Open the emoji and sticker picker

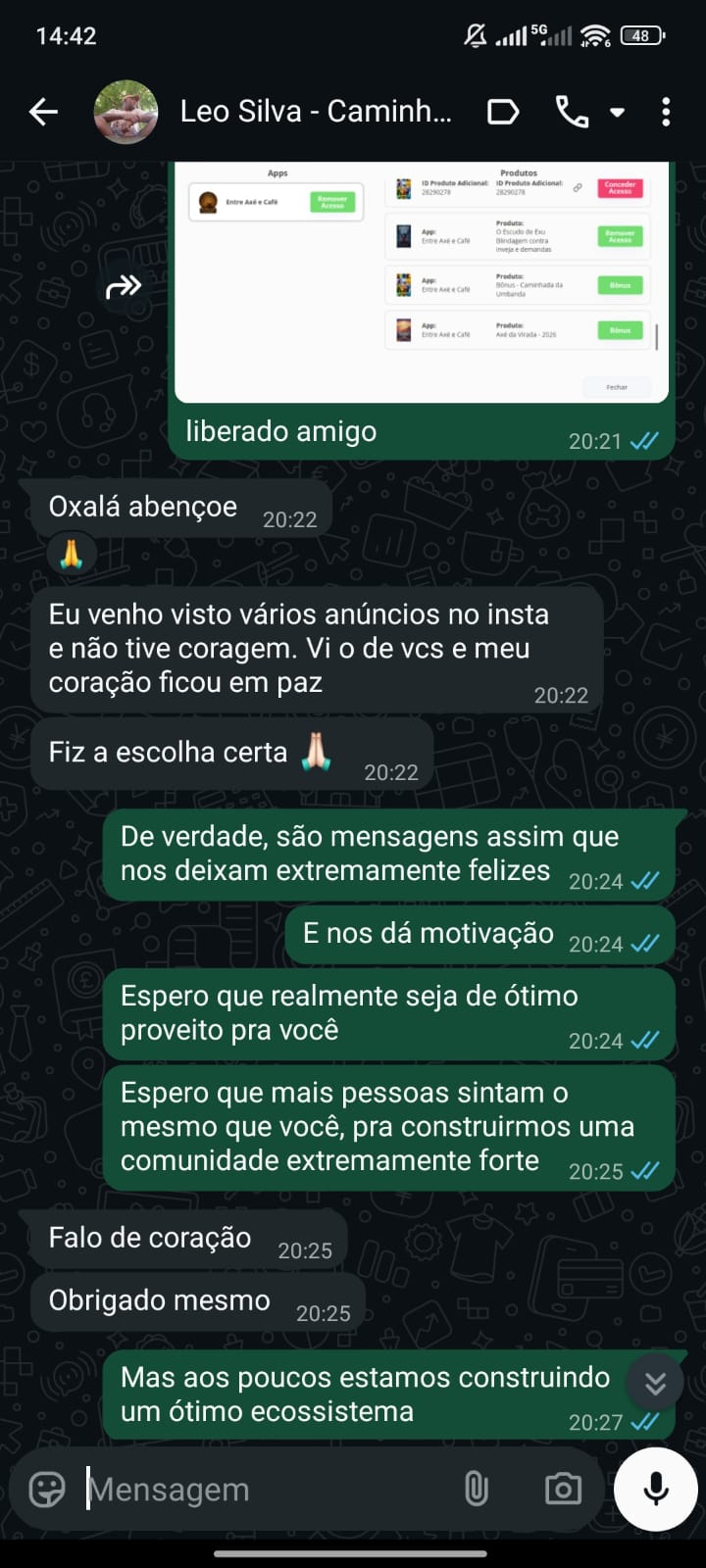coord(46,1490)
